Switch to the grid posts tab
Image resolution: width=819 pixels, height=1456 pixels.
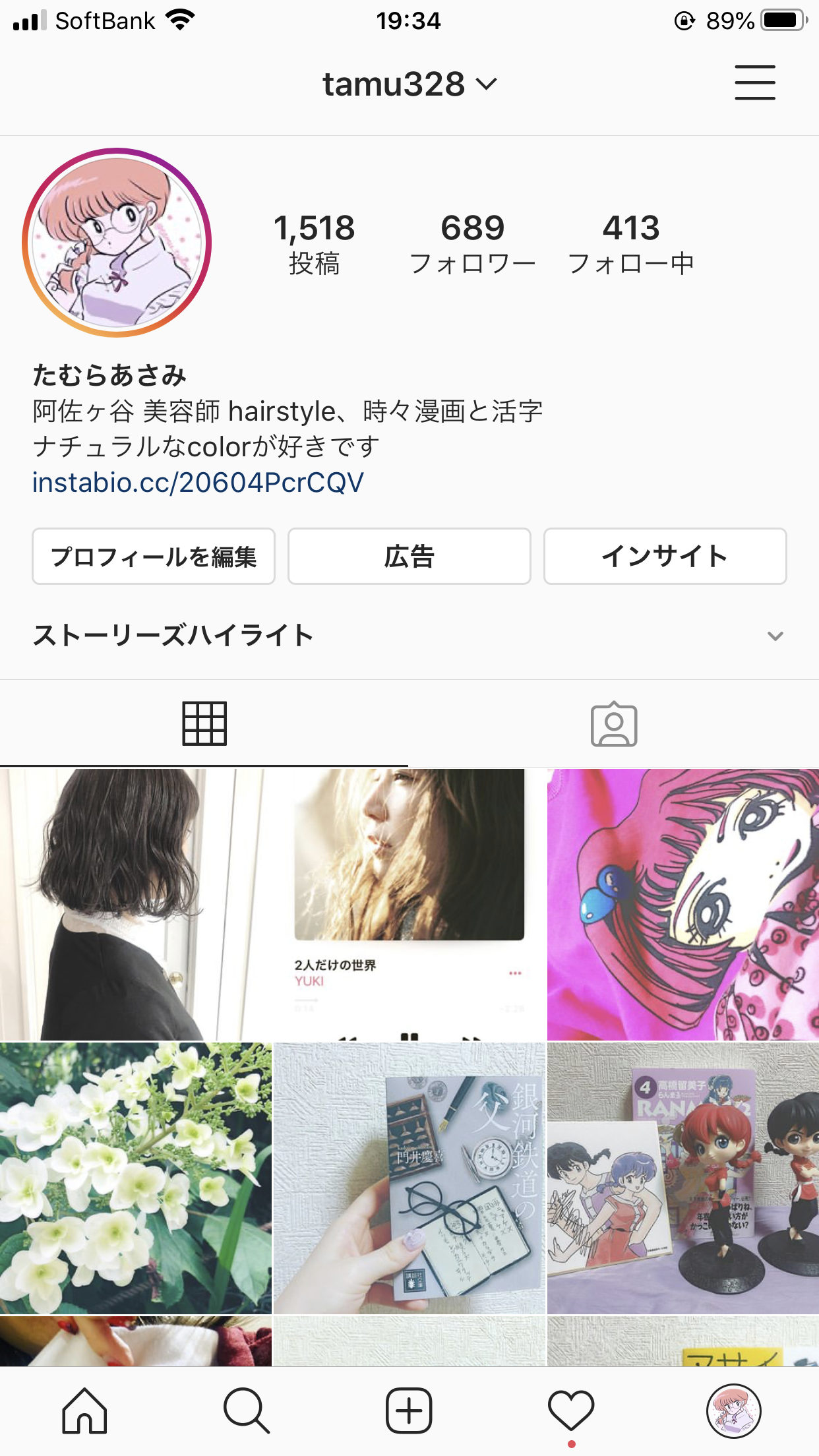coord(204,724)
